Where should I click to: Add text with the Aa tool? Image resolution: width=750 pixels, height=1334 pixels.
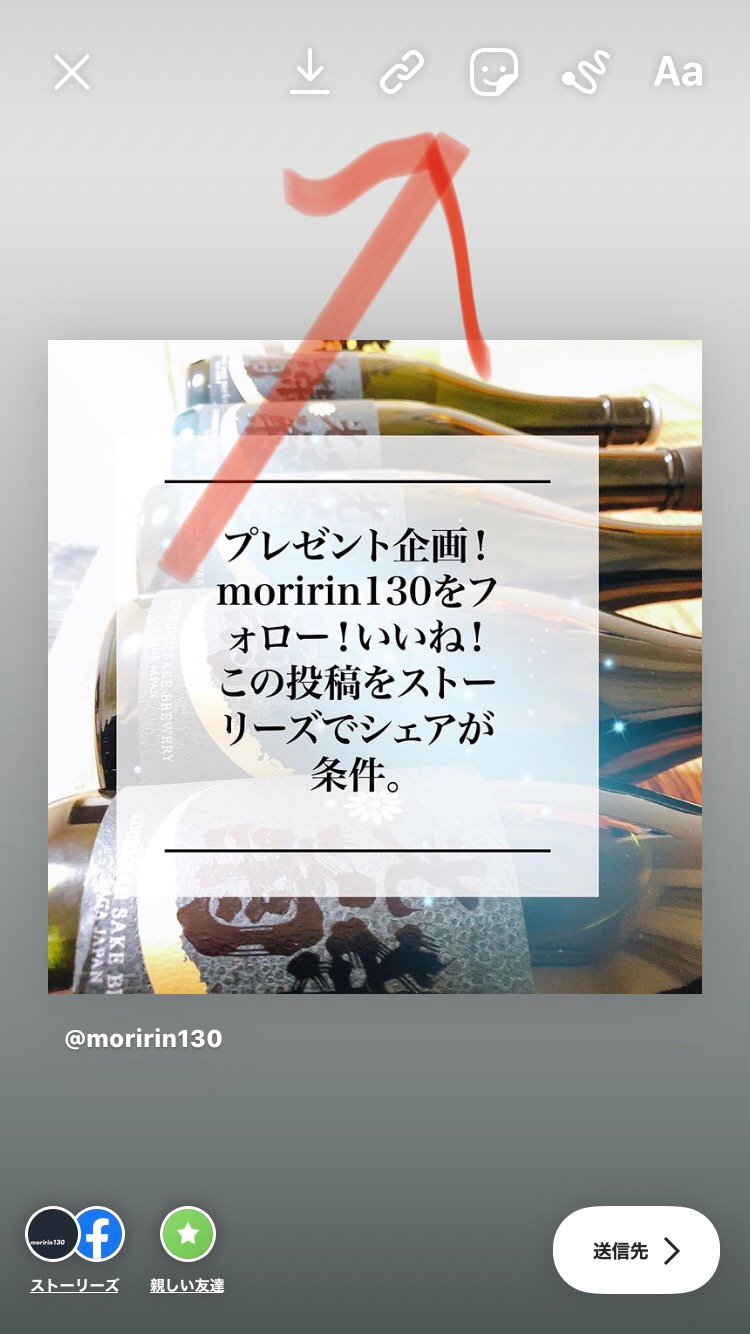point(678,72)
